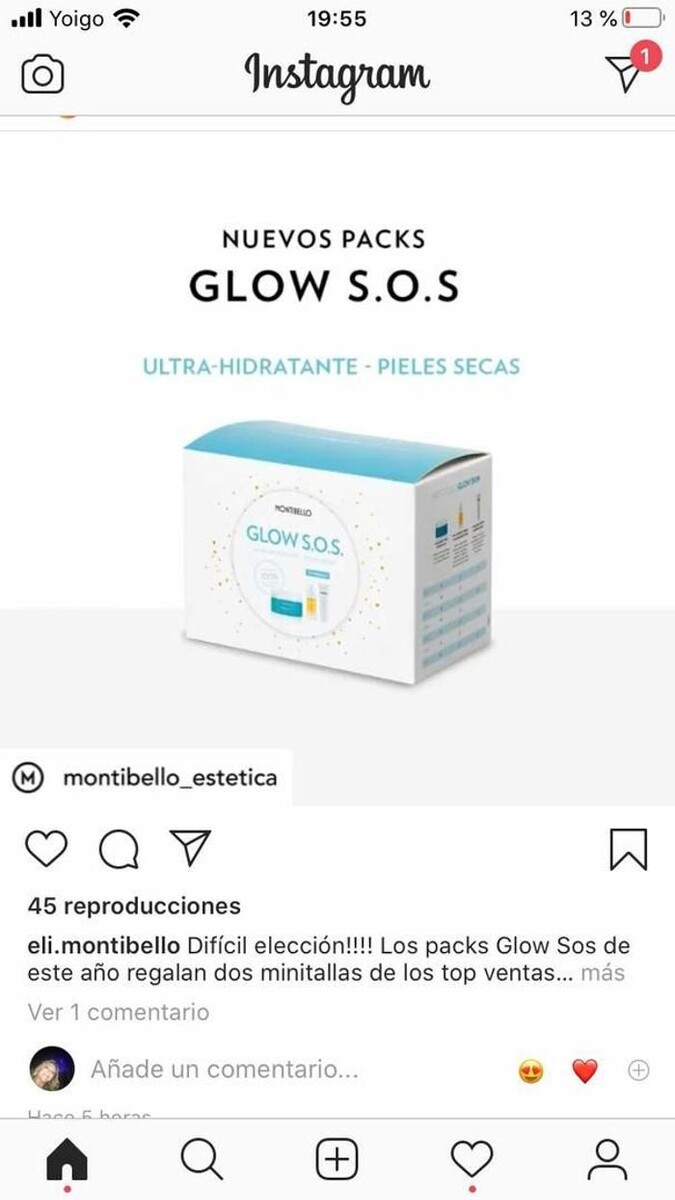
Task: Open the Activity heart tab
Action: click(x=472, y=1160)
